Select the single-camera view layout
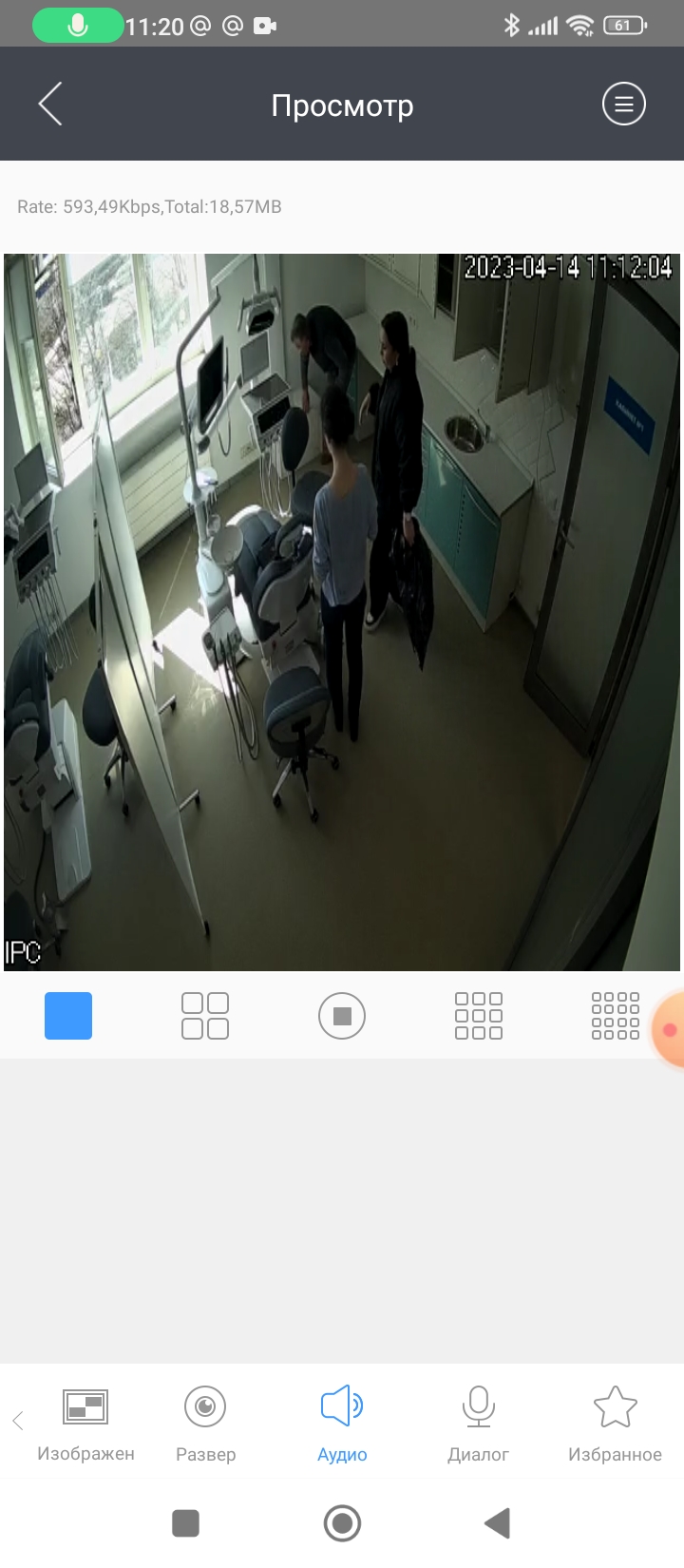The height and width of the screenshot is (1568, 684). tap(68, 1015)
